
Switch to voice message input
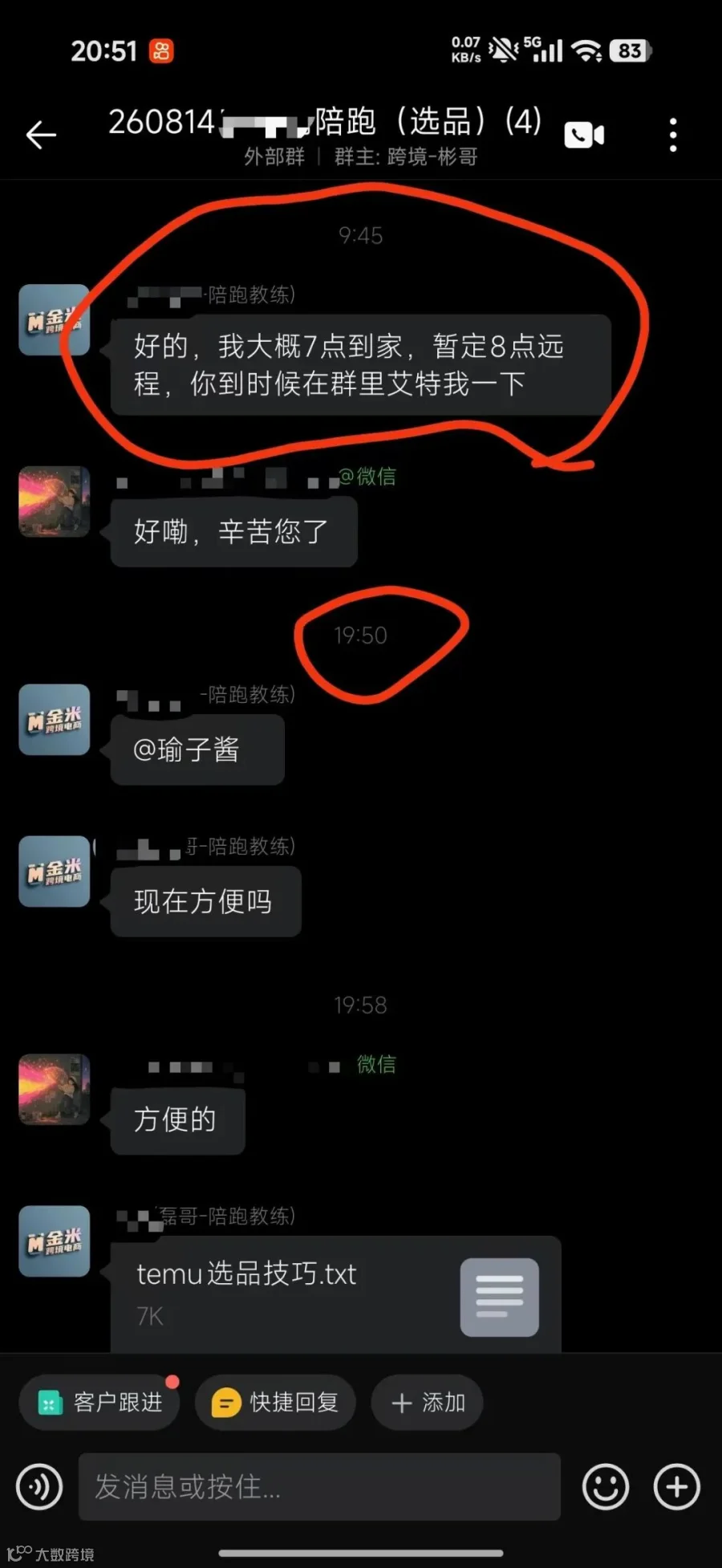39,1487
